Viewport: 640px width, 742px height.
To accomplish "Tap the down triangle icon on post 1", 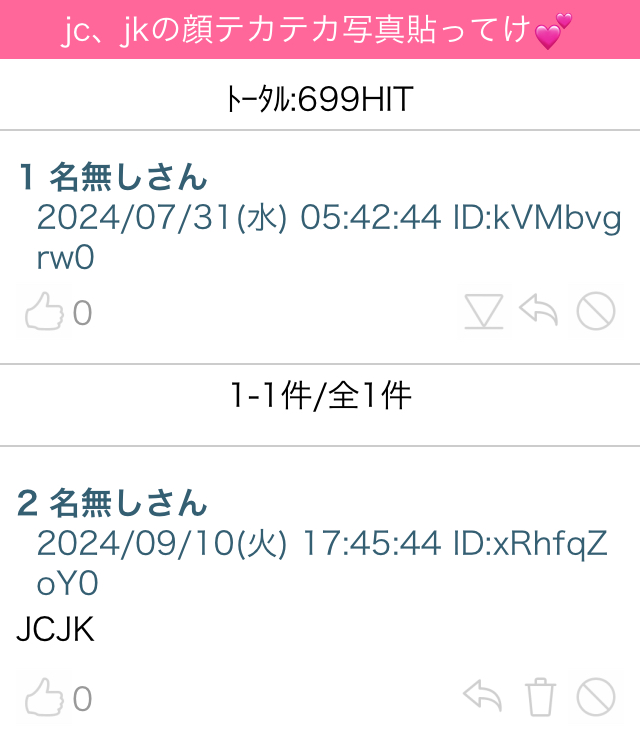I will point(484,312).
